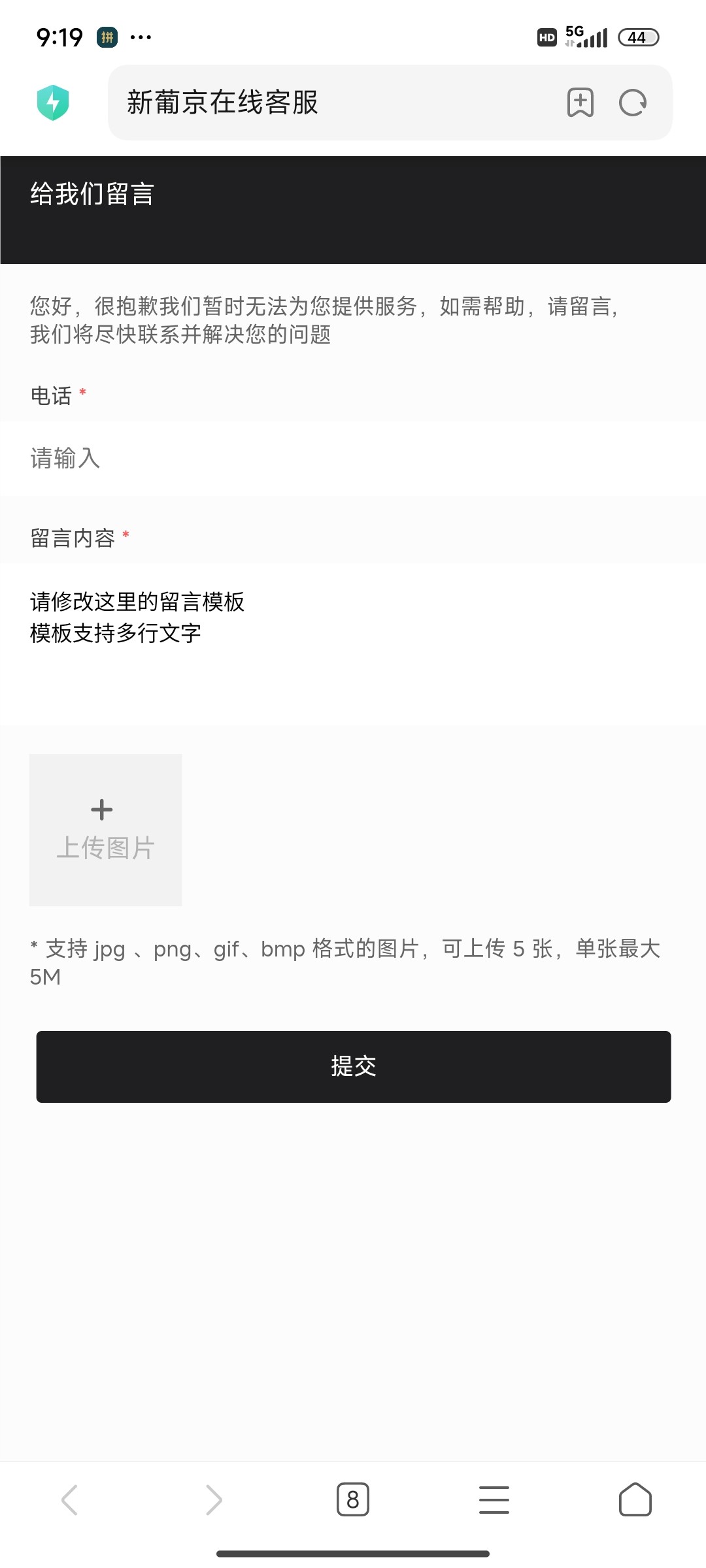This screenshot has height=1568, width=706.
Task: Refresh the current webpage
Action: tap(630, 103)
